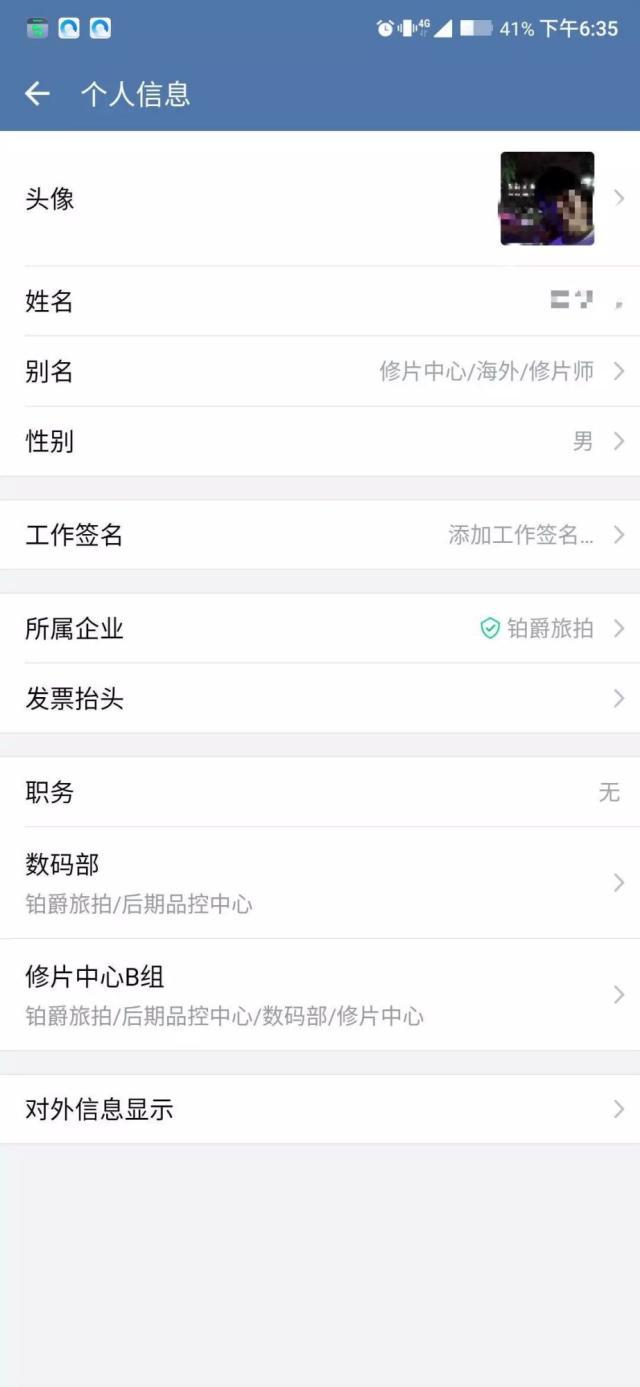640x1387 pixels.
Task: Open the 头像 avatar row
Action: [320, 199]
